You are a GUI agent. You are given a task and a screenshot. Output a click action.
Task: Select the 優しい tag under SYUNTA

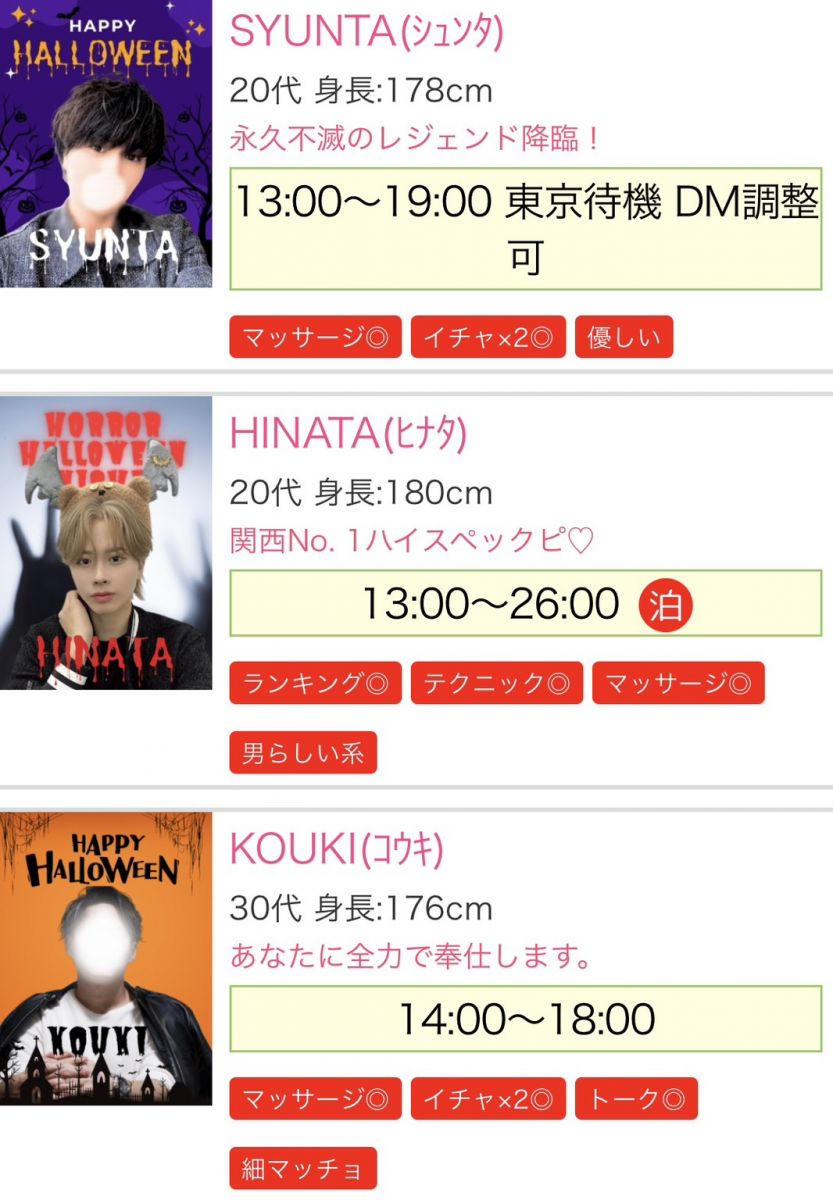point(624,337)
